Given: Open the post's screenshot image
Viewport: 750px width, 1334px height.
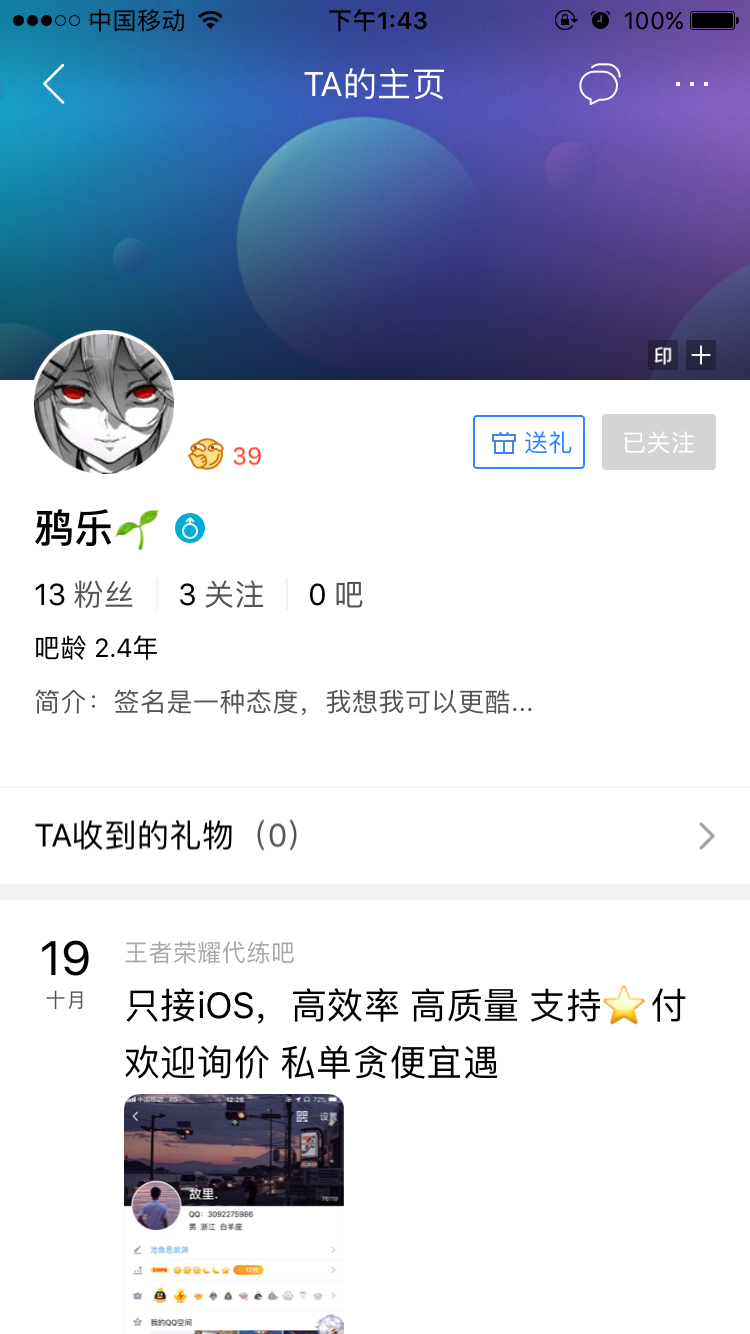Looking at the screenshot, I should pyautogui.click(x=234, y=1214).
